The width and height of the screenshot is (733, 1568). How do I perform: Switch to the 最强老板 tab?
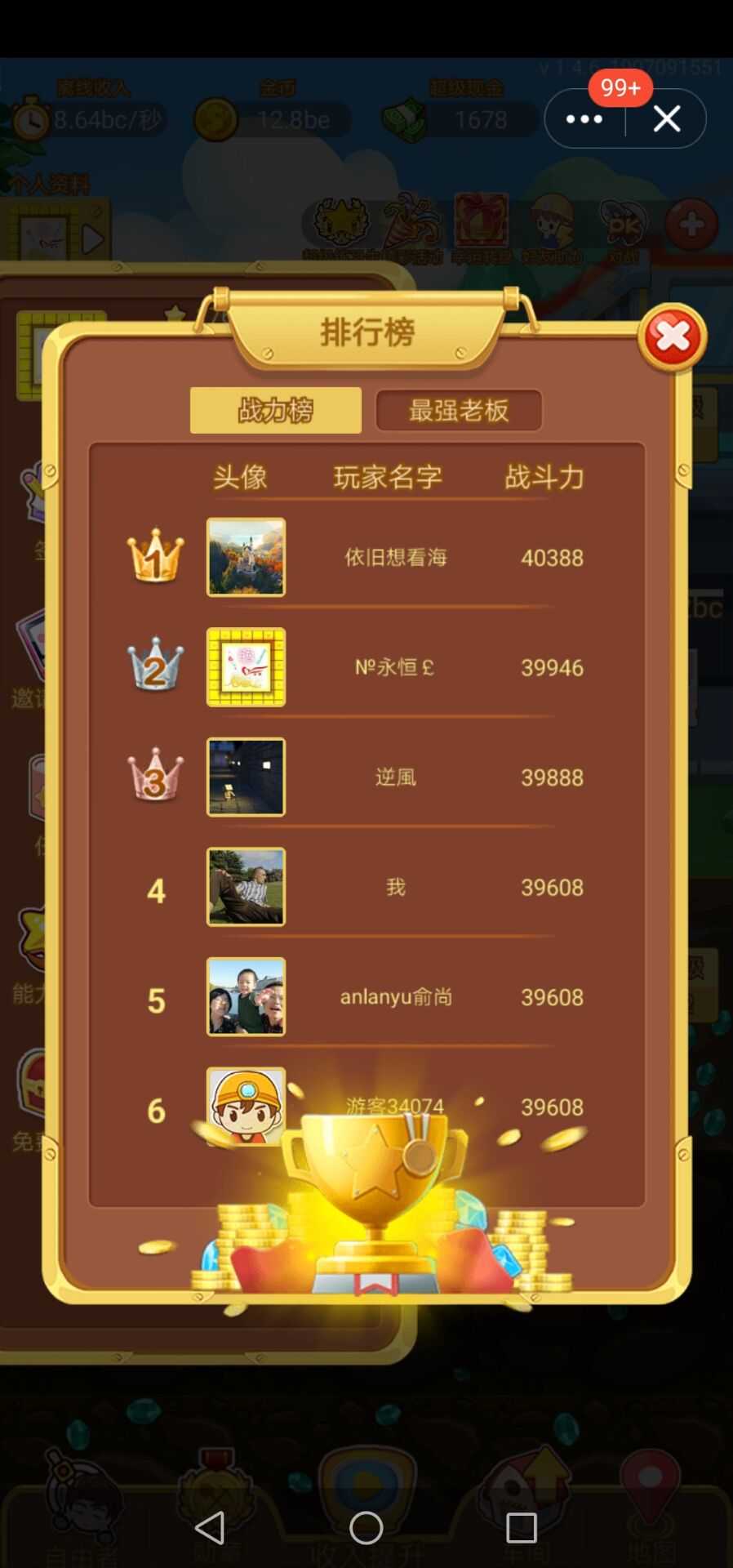click(459, 410)
